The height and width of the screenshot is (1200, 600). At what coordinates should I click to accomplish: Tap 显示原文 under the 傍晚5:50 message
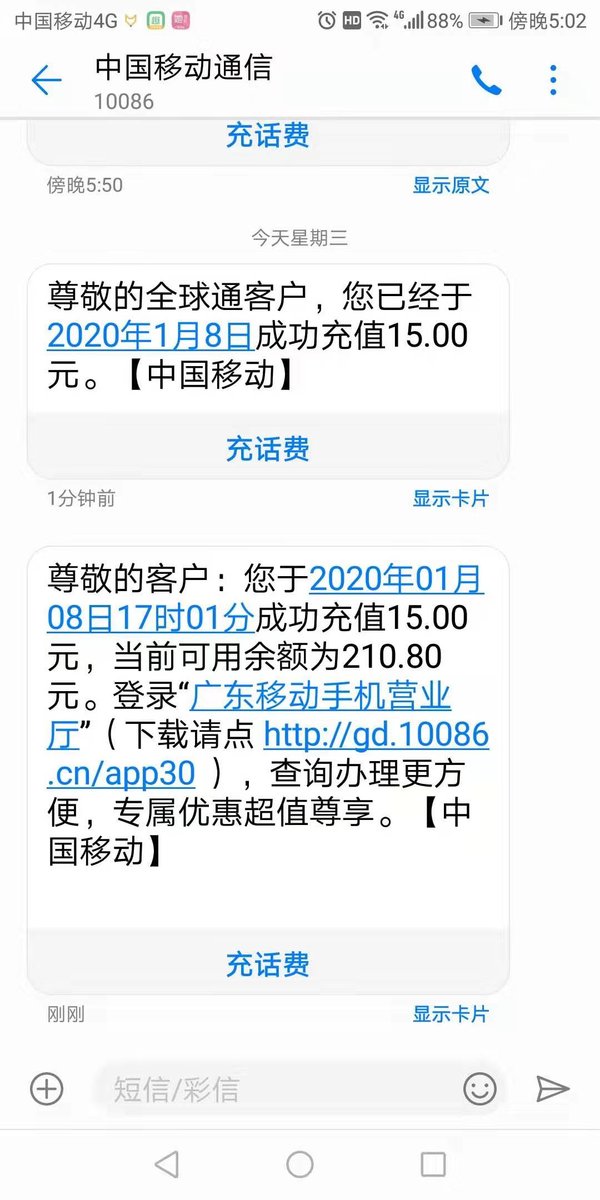pos(451,185)
